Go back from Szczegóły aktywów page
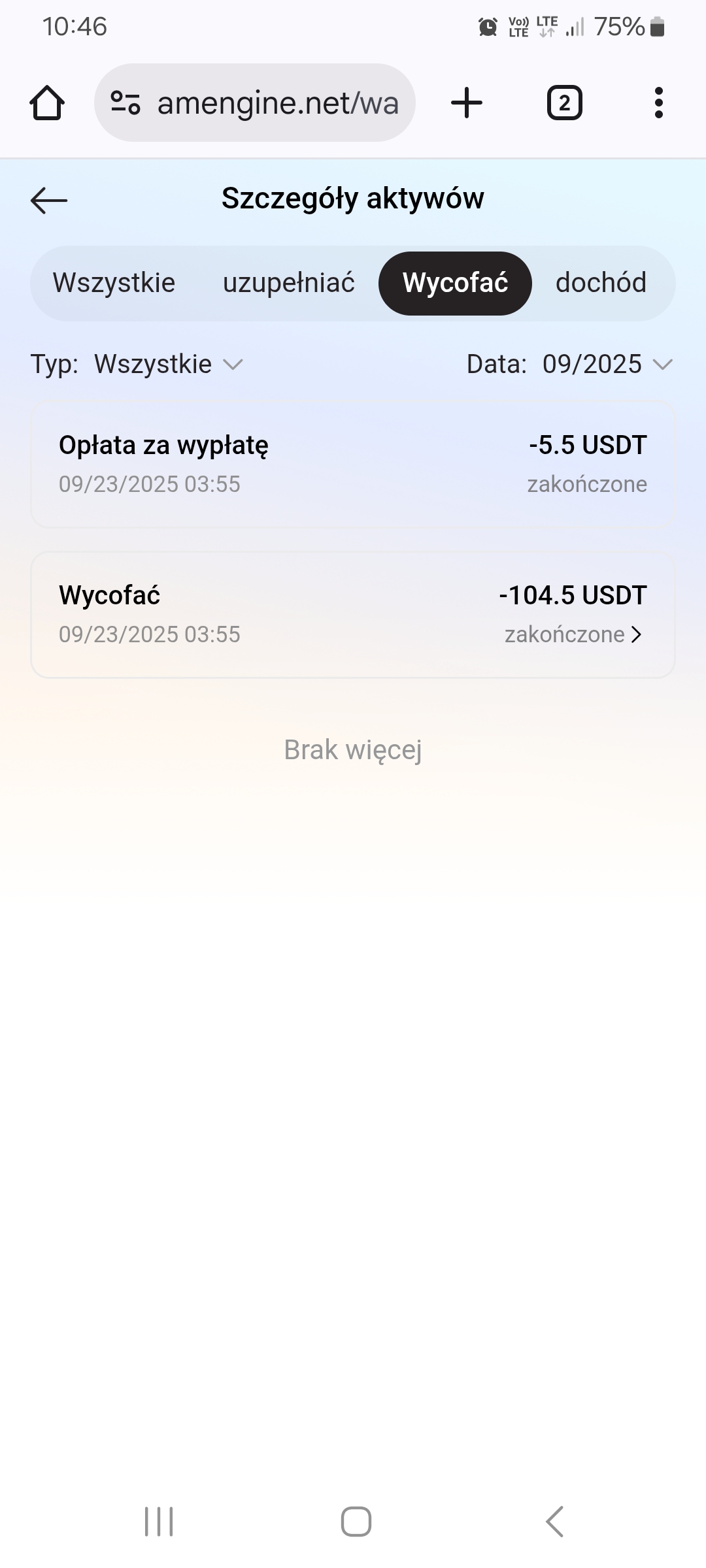706x1568 pixels. pos(49,200)
